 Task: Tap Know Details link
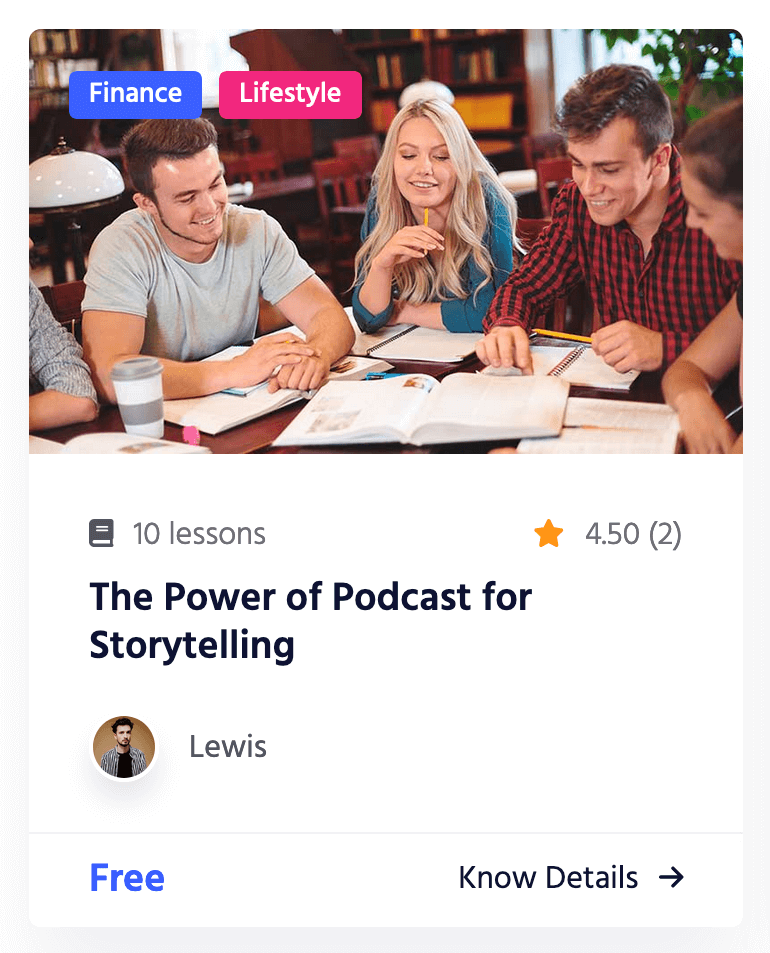[570, 878]
